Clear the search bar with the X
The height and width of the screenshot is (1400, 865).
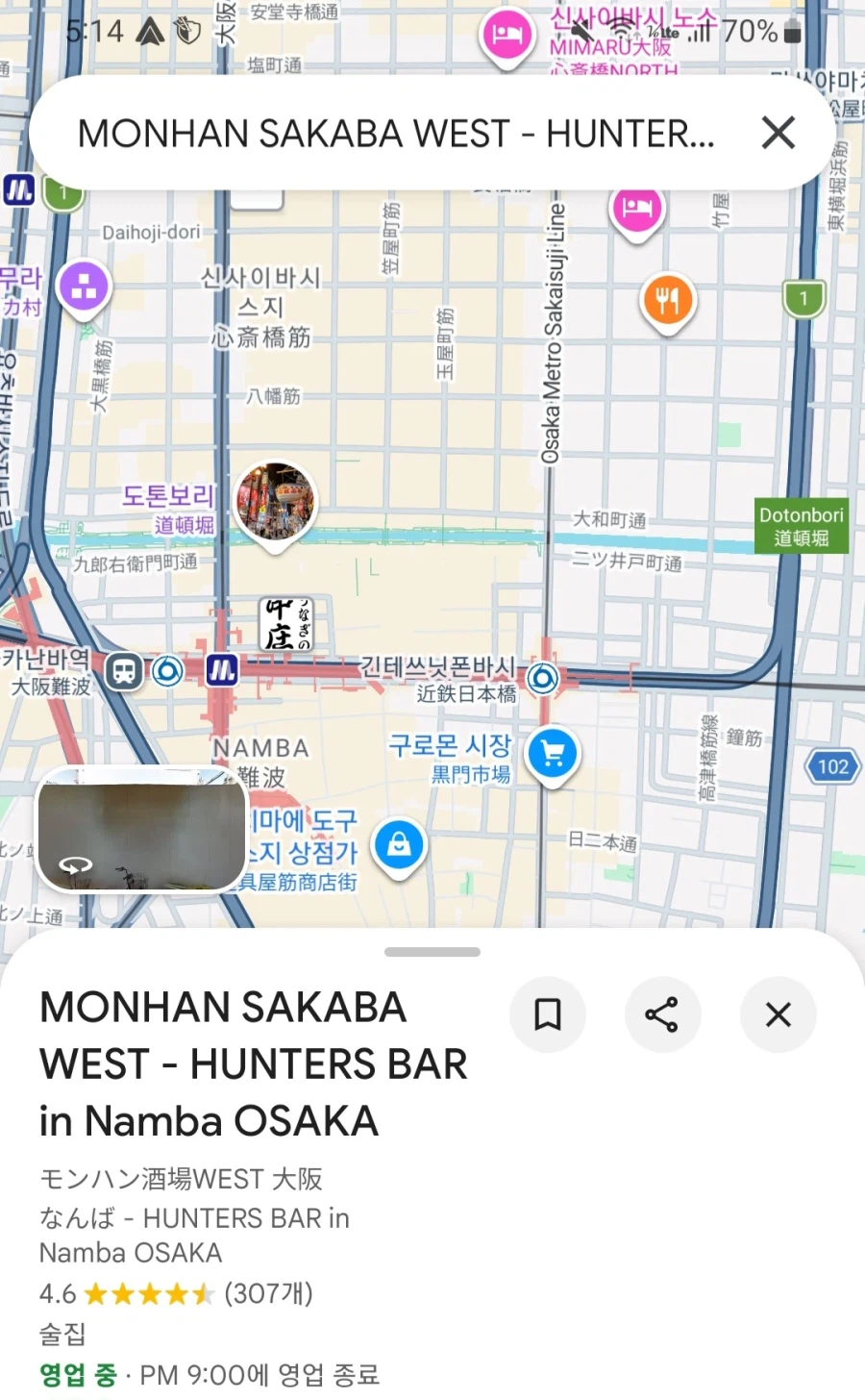(x=778, y=133)
